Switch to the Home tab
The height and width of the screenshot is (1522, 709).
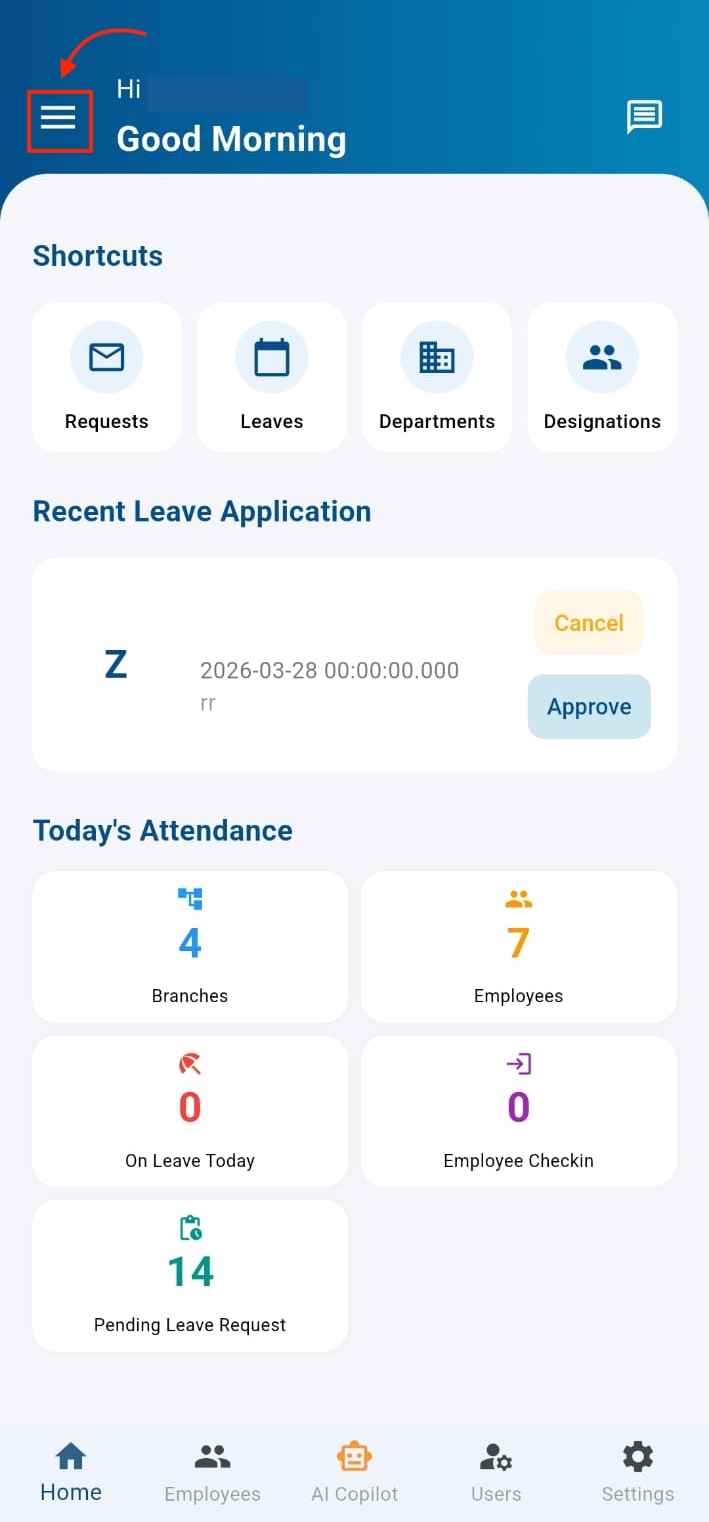pyautogui.click(x=71, y=1473)
